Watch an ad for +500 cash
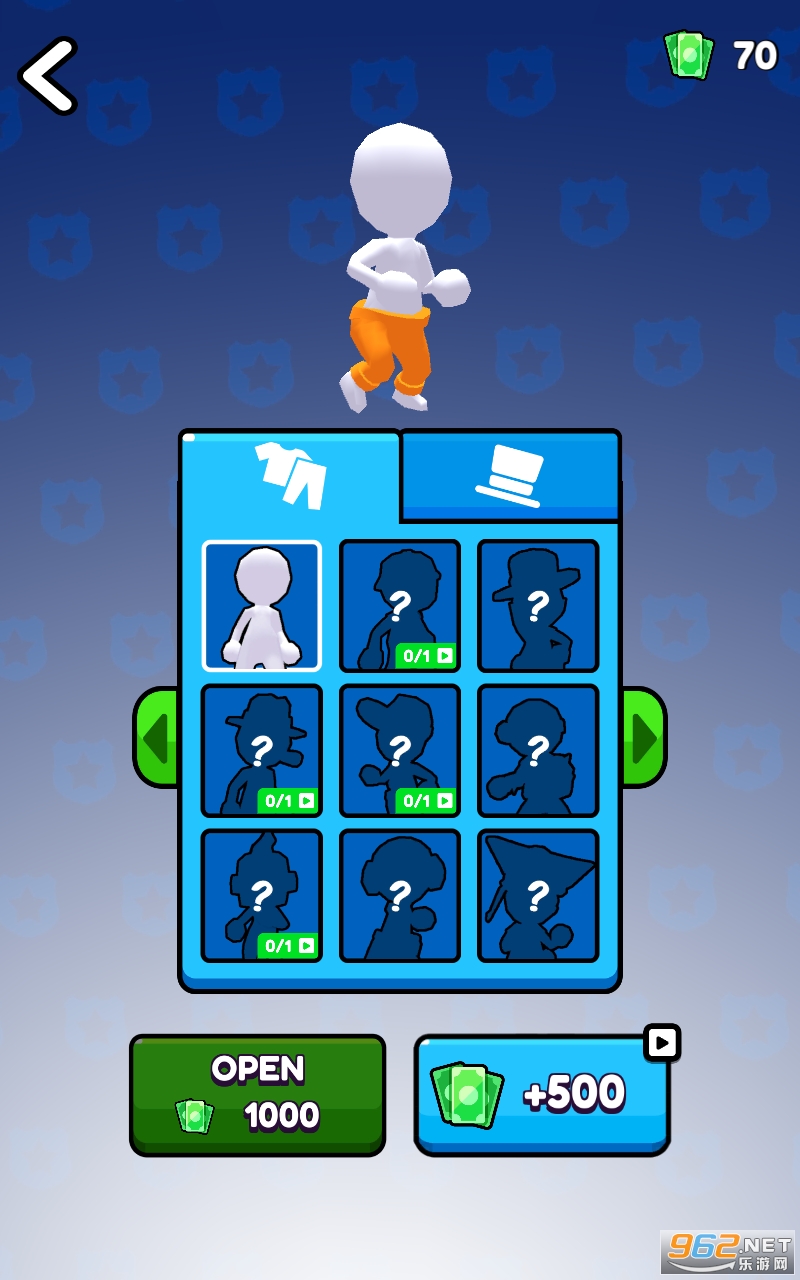 coord(542,1095)
